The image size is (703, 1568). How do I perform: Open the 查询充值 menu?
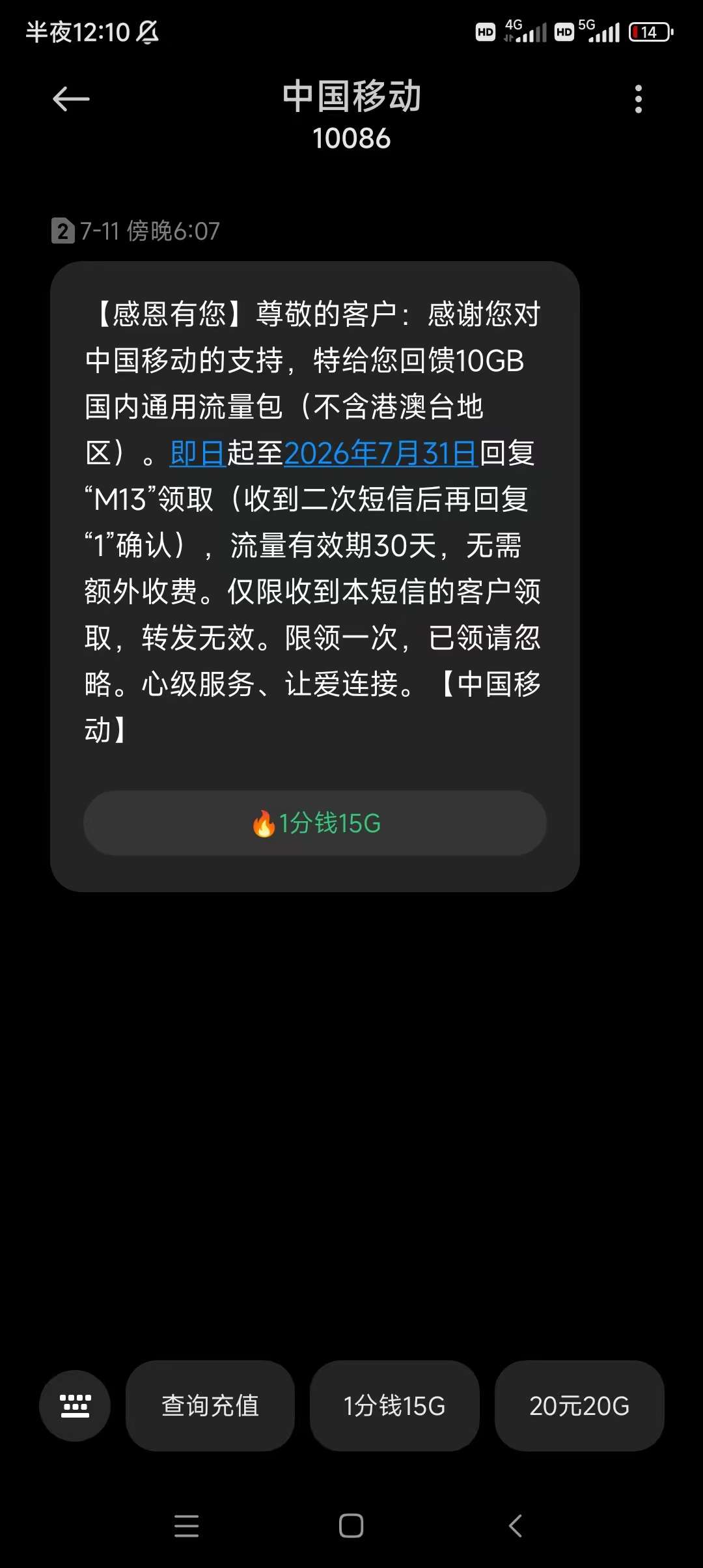[x=210, y=1406]
